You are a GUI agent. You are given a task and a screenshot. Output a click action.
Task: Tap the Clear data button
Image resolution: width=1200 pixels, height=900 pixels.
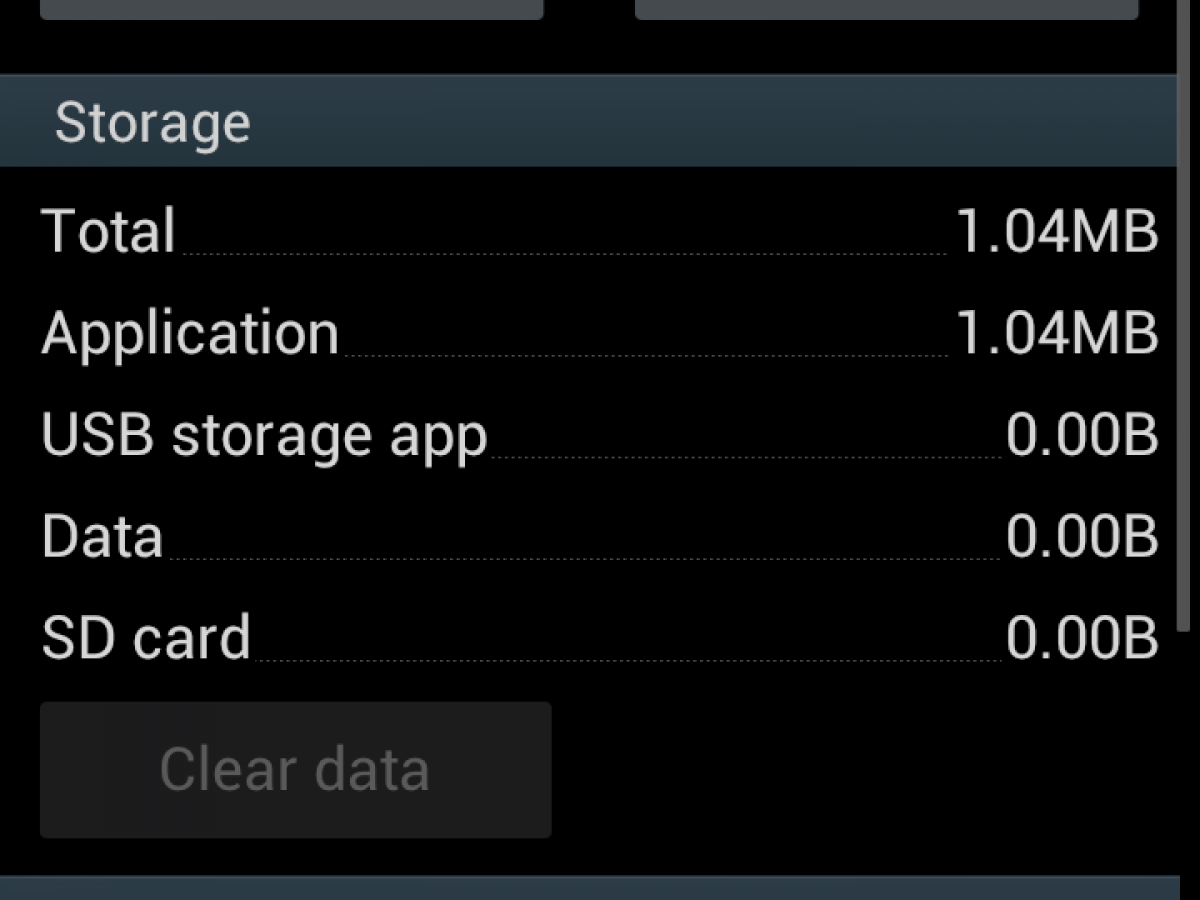pos(295,769)
